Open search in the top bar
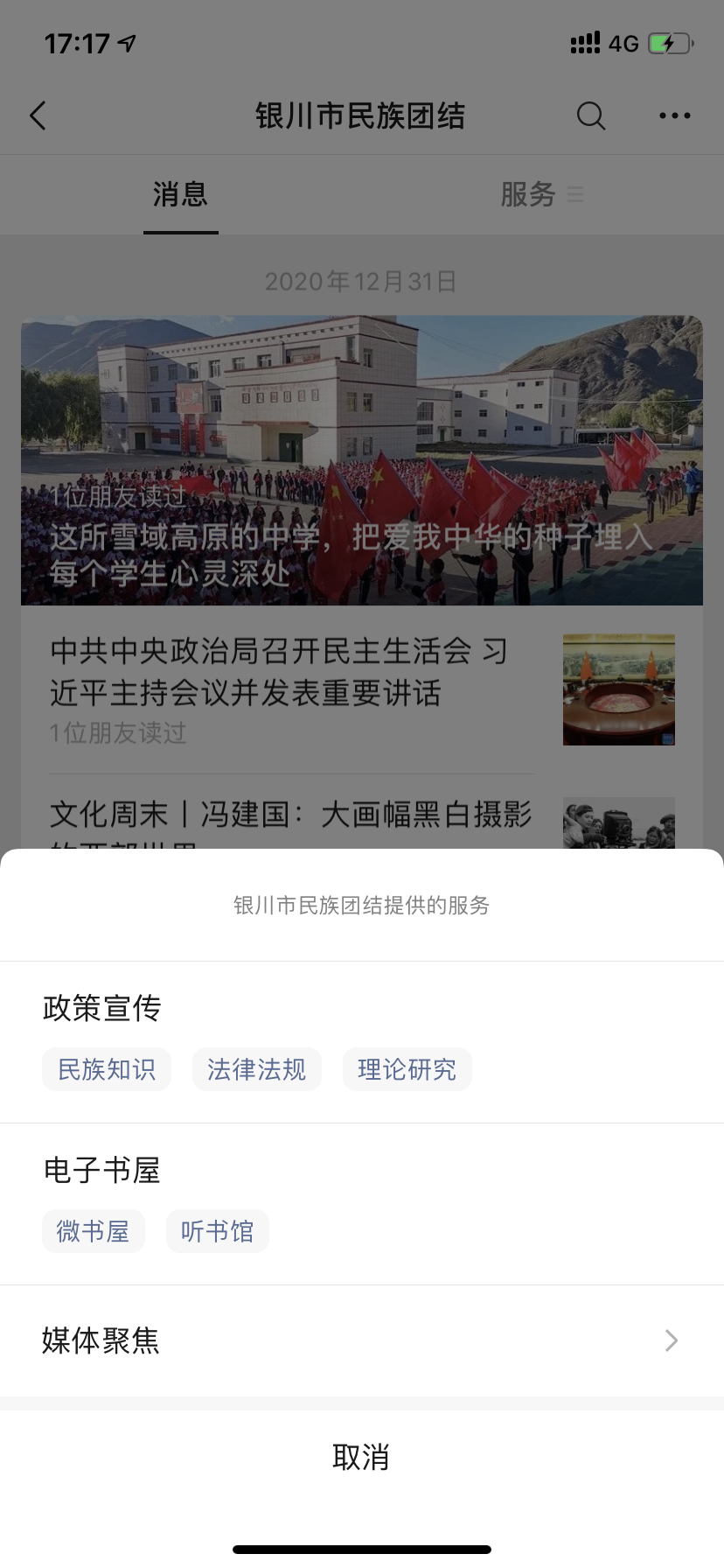The width and height of the screenshot is (724, 1568). (x=591, y=115)
